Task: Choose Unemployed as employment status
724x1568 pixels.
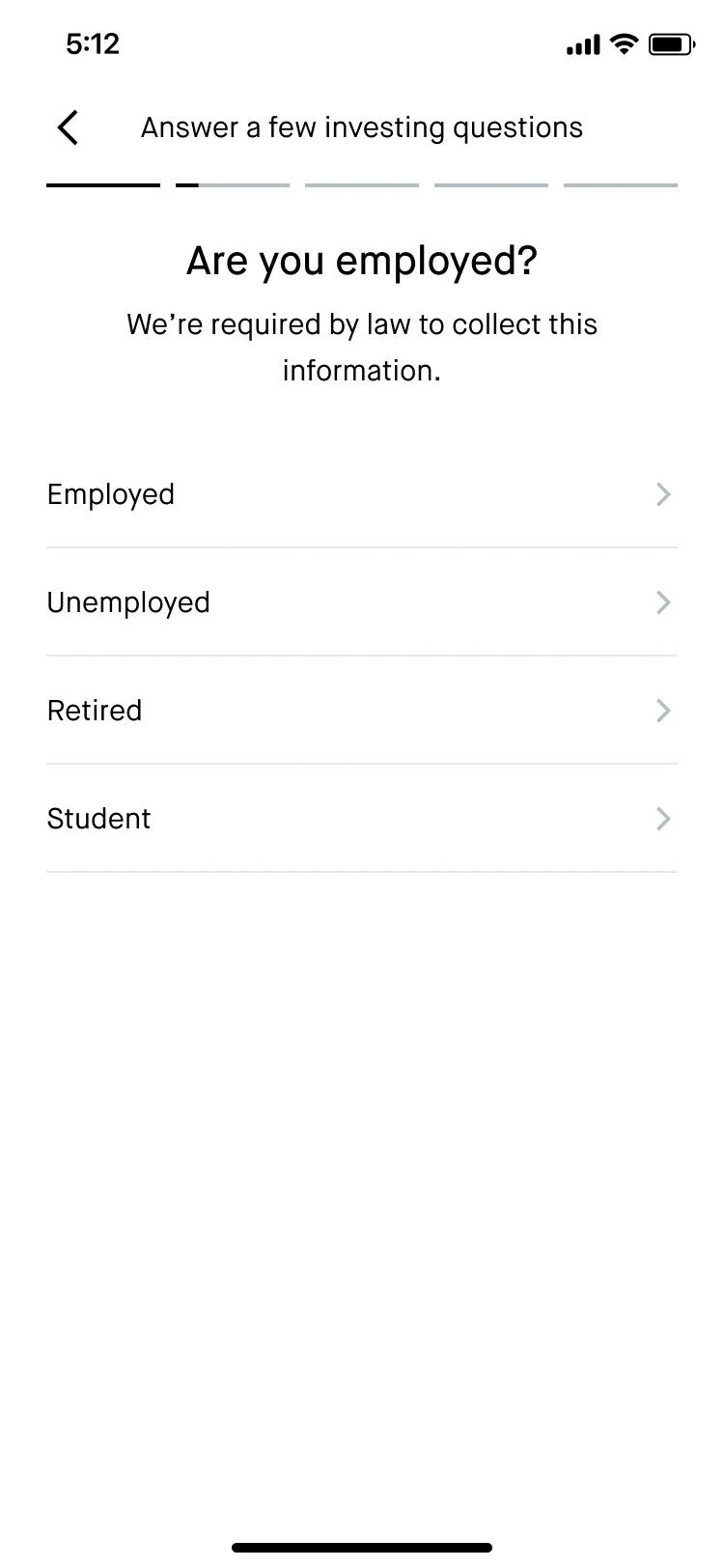Action: [362, 602]
